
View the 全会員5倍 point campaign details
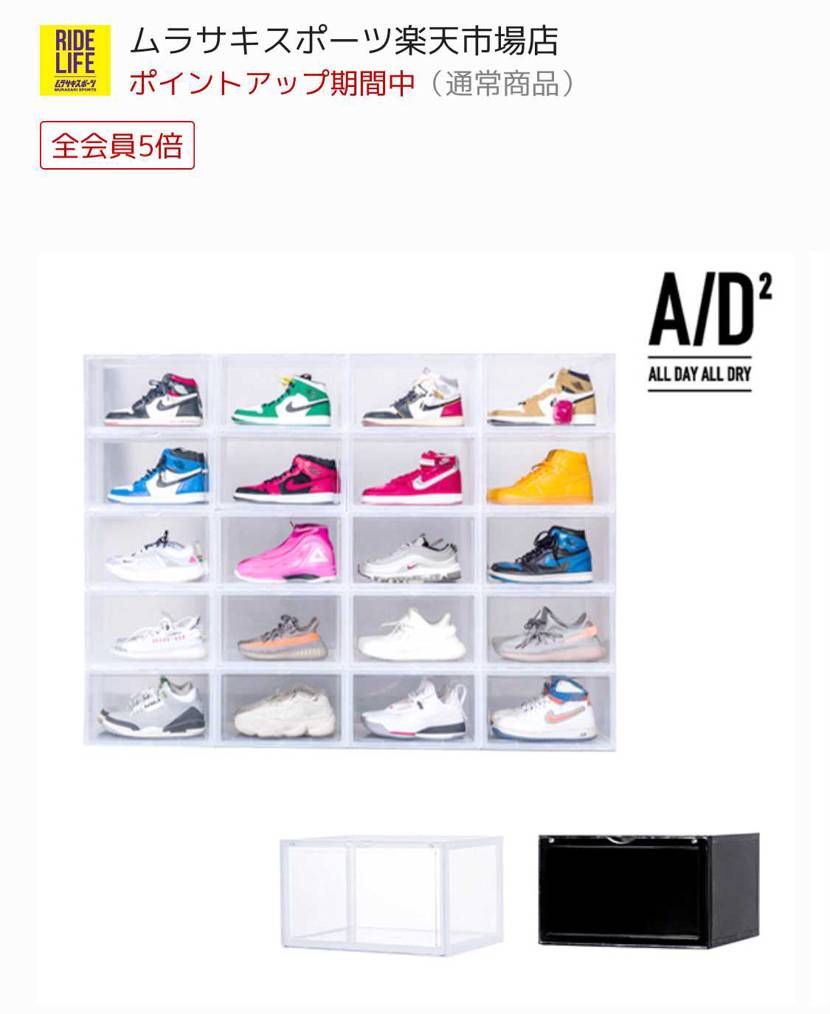117,146
